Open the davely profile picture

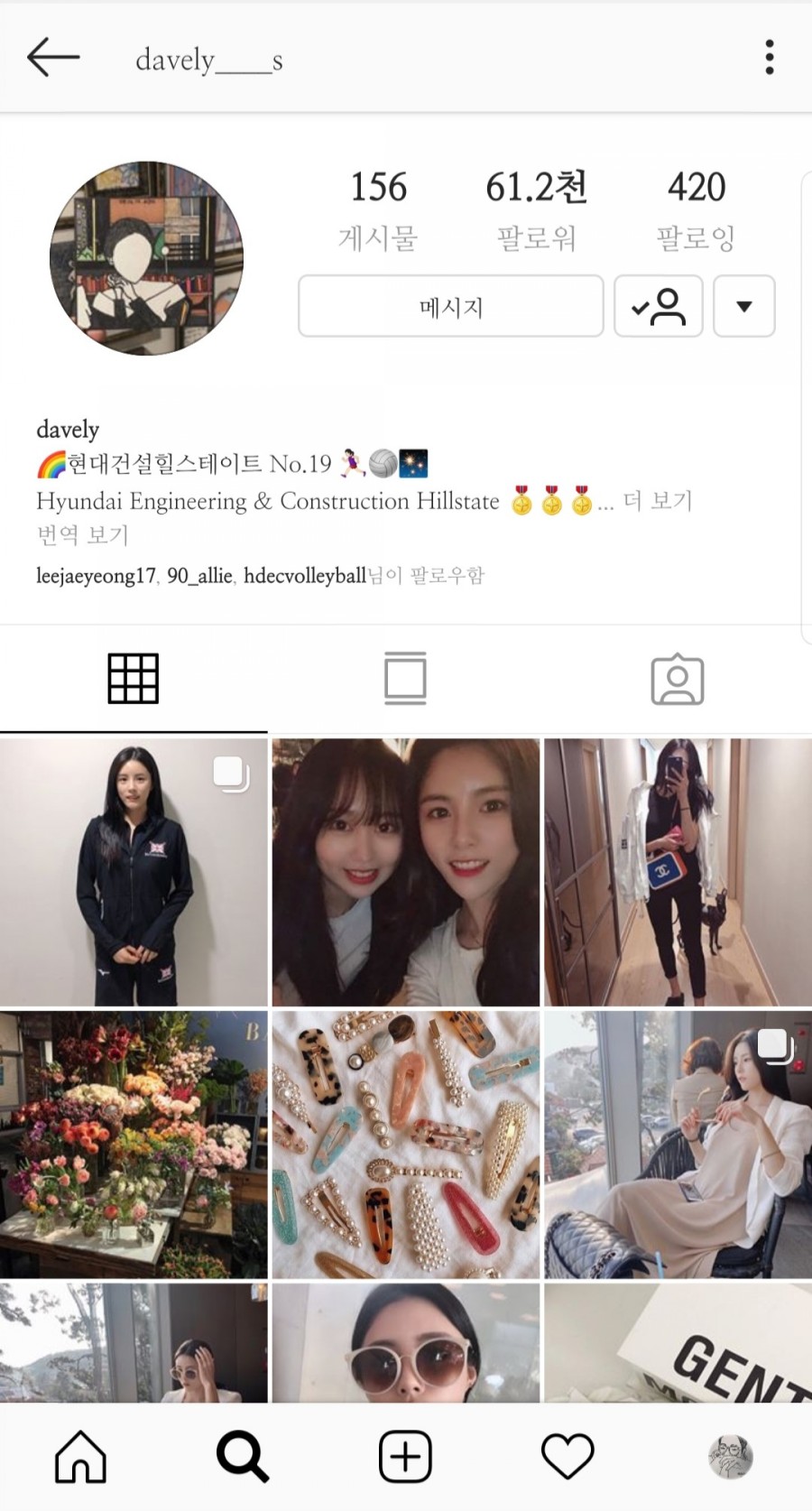[147, 258]
